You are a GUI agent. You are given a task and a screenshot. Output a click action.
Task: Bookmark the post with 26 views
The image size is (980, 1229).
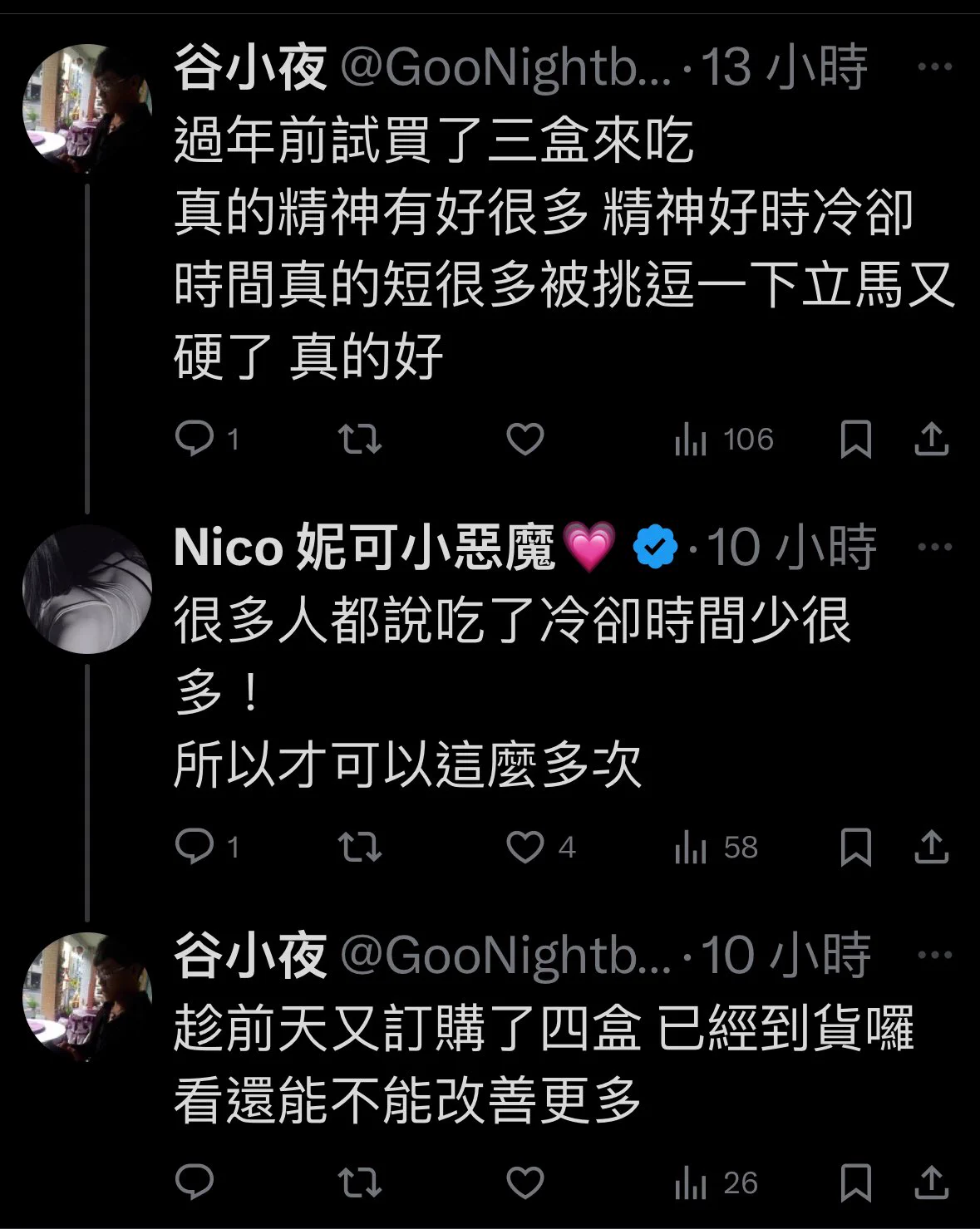(855, 1182)
